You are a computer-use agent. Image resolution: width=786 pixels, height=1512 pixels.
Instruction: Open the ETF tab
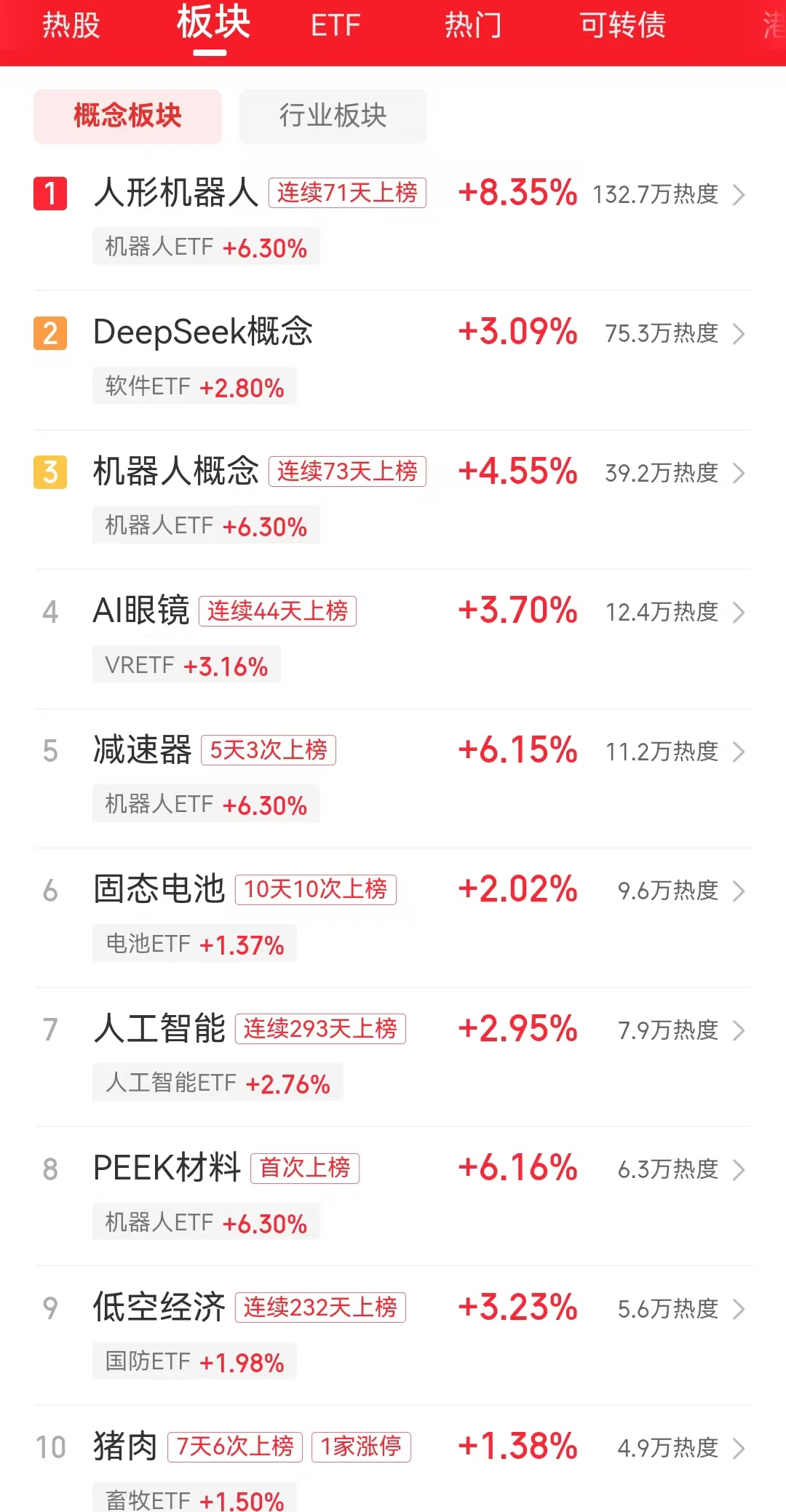335,25
